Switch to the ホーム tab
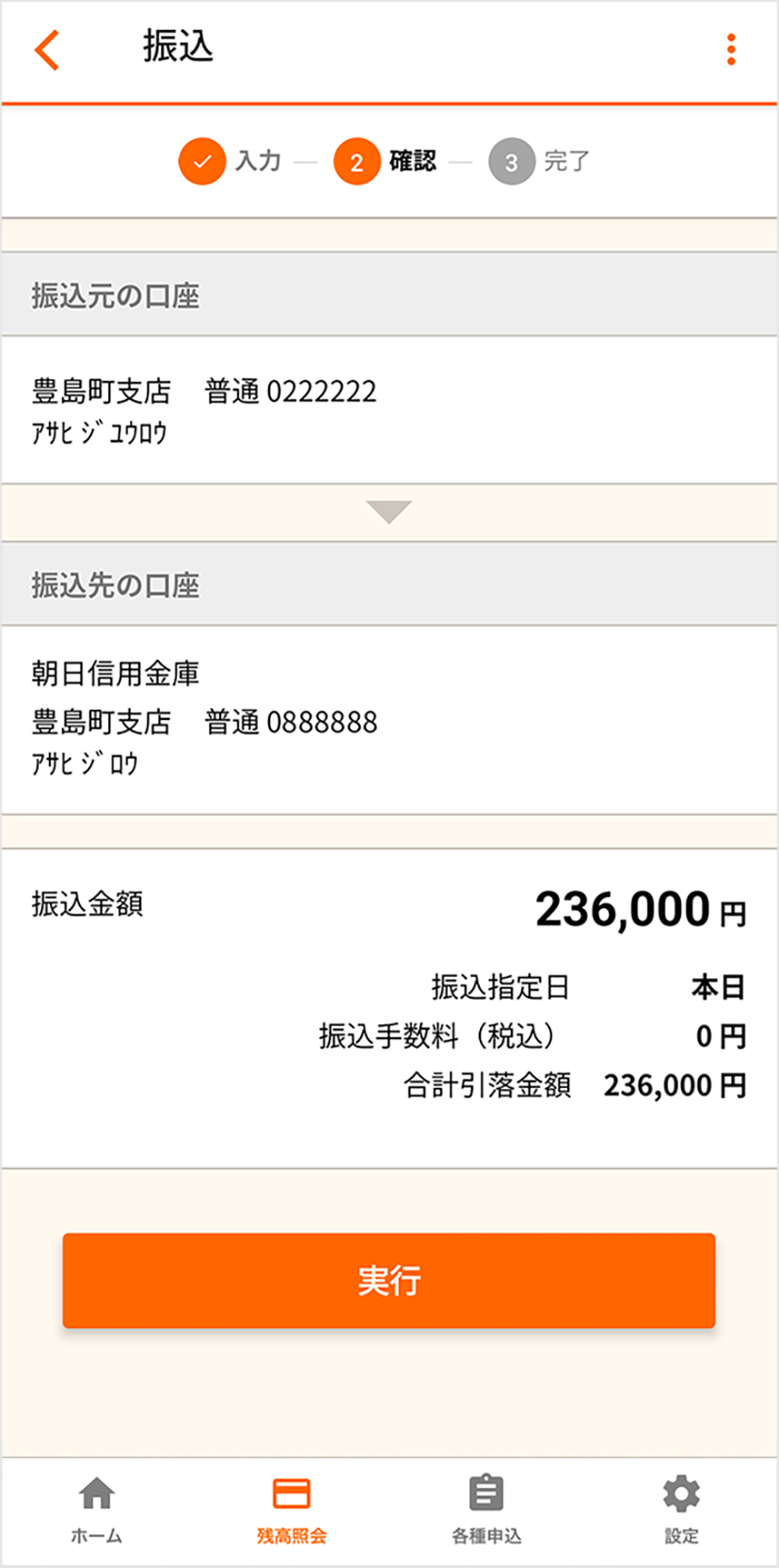The image size is (779, 1568). pyautogui.click(x=97, y=1510)
